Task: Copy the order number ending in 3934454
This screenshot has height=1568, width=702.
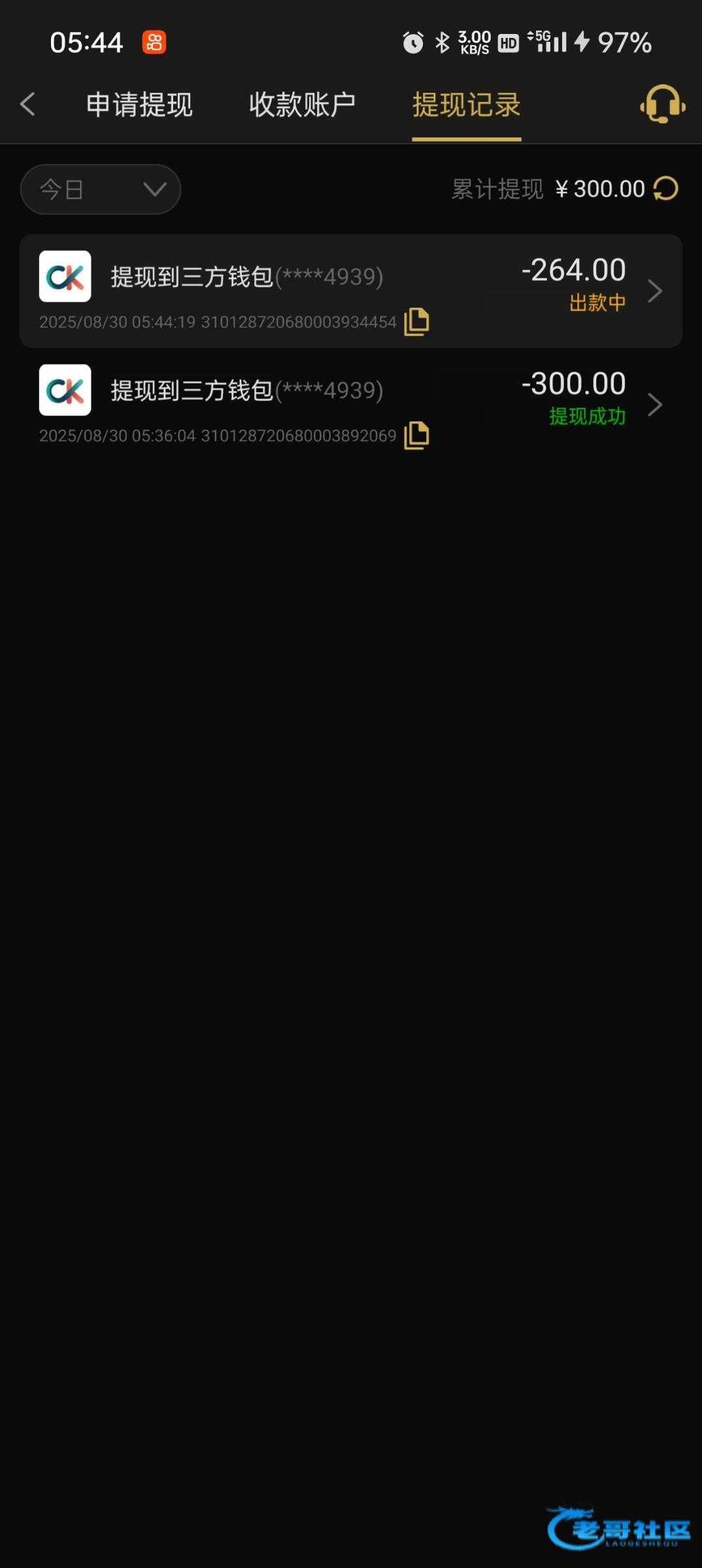Action: point(416,321)
